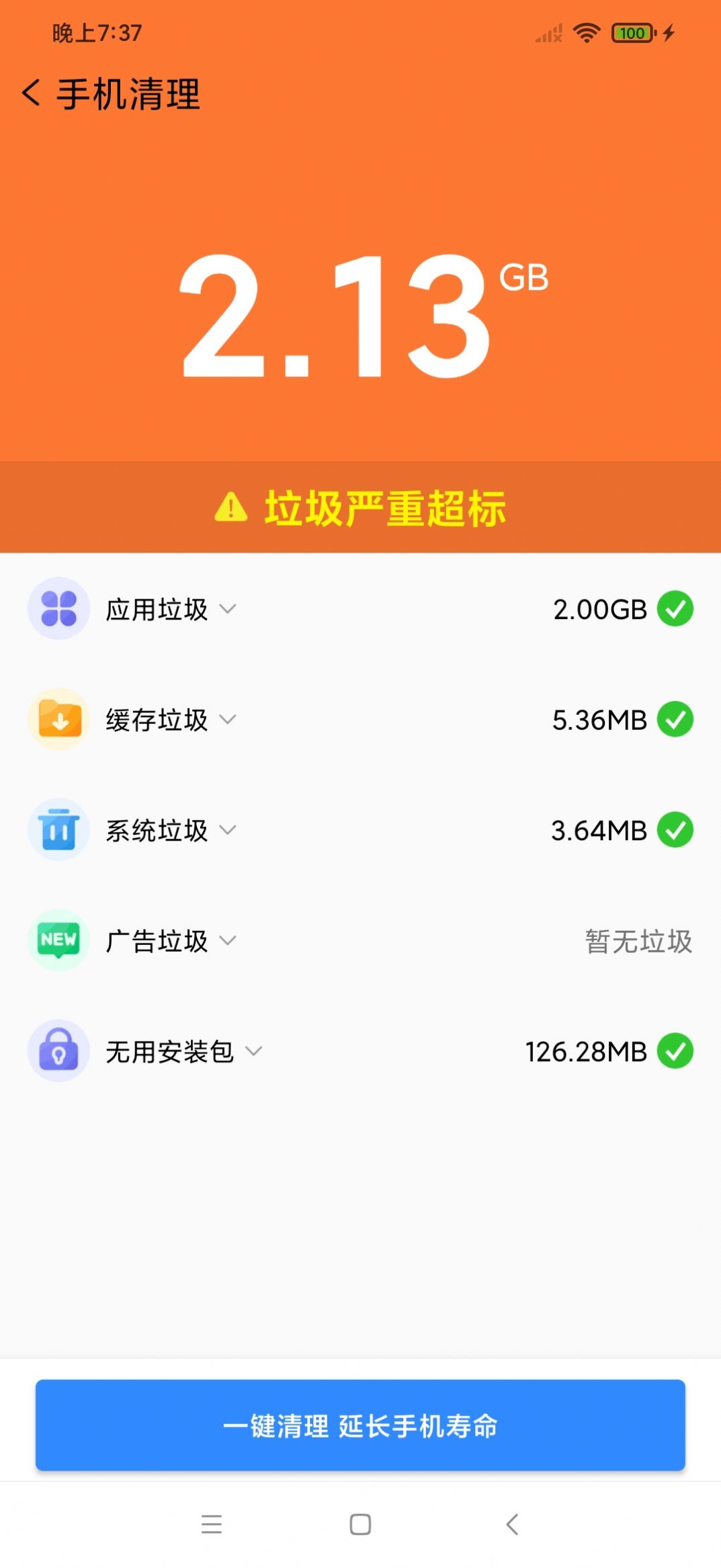The image size is (721, 1568).
Task: Deselect the check beside 5.36MB 缓存垃圾
Action: pyautogui.click(x=675, y=719)
